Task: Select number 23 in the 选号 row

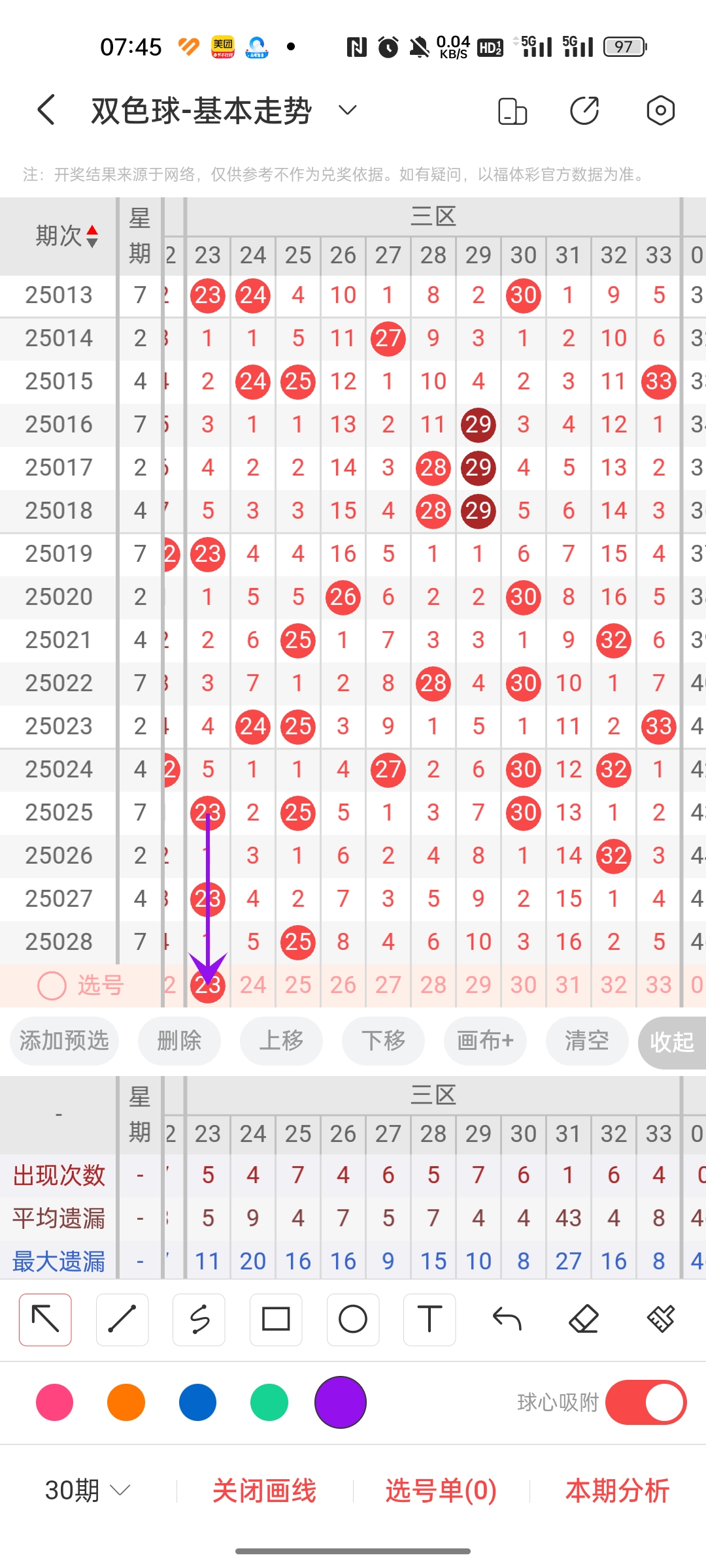Action: click(208, 985)
